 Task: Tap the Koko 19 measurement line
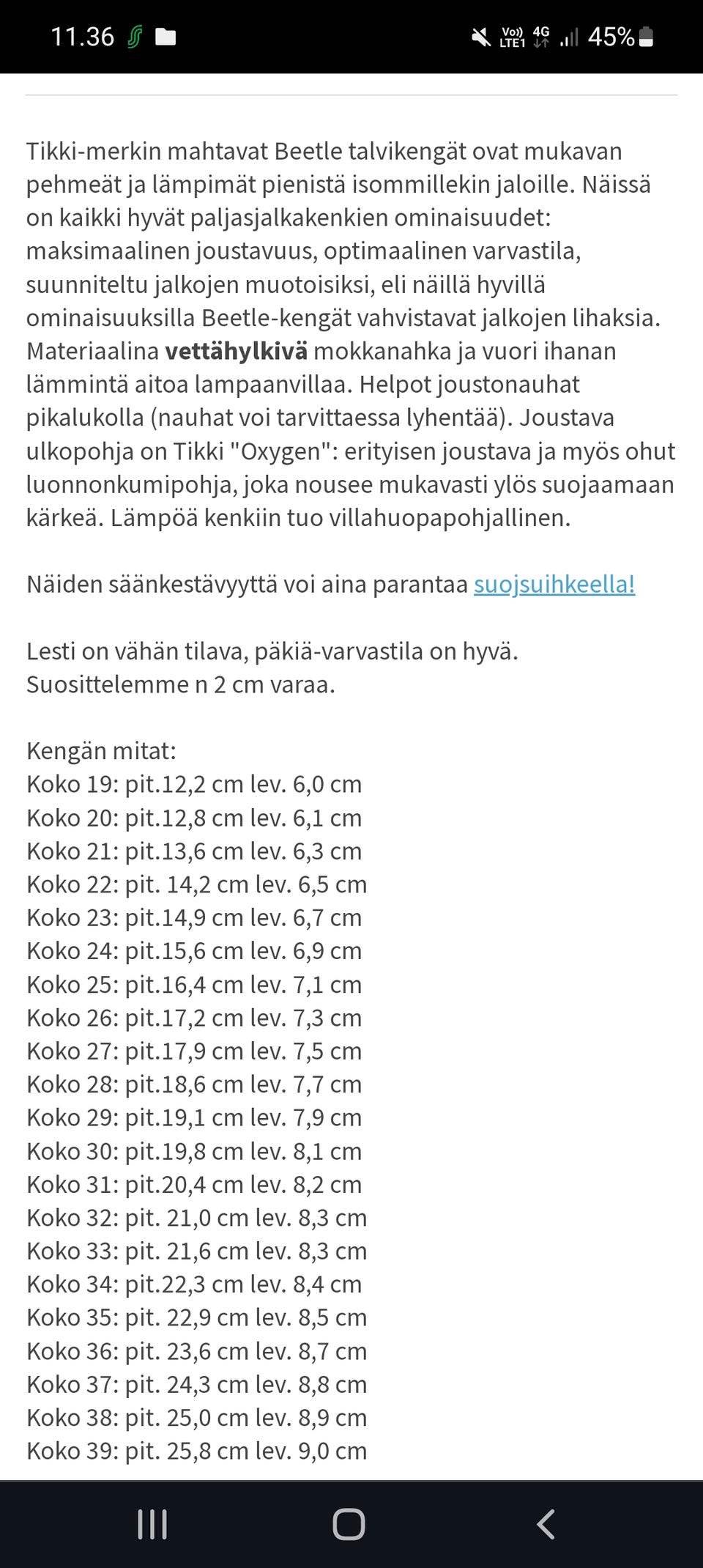pyautogui.click(x=194, y=784)
